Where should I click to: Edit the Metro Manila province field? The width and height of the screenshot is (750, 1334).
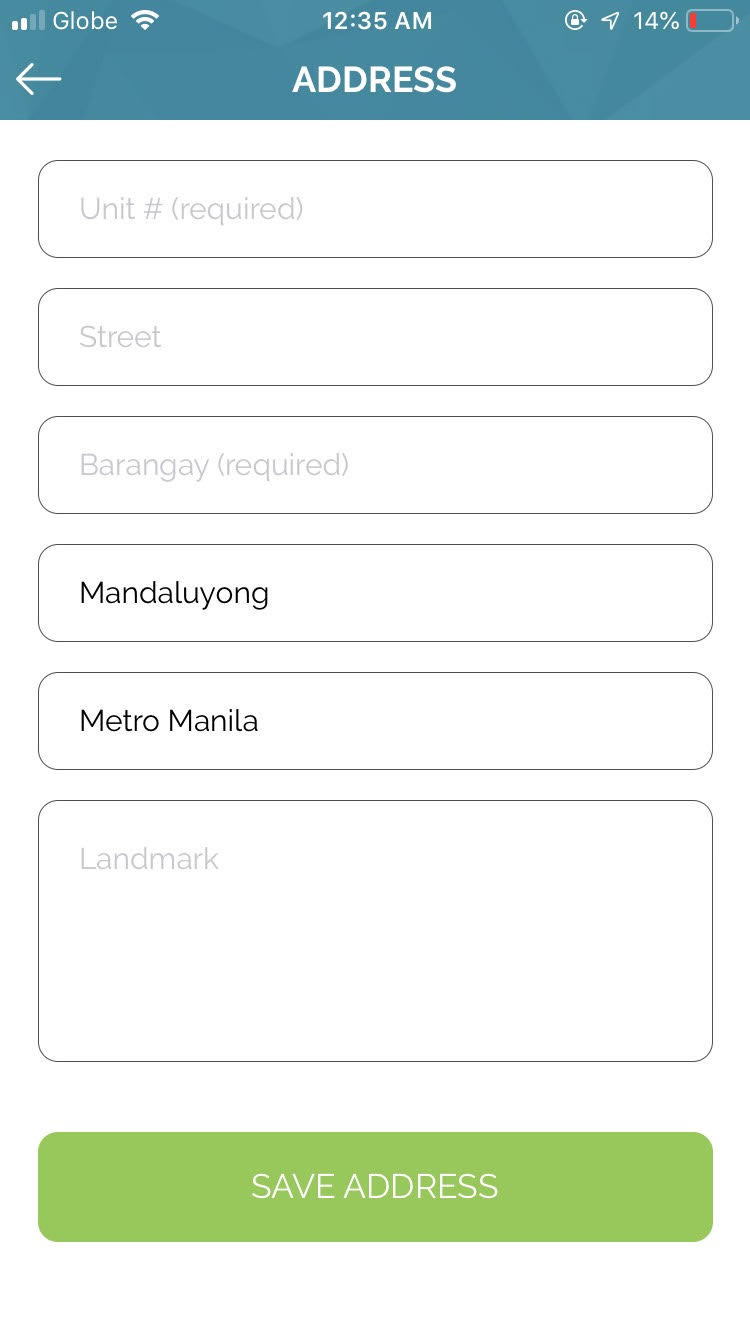(x=375, y=721)
